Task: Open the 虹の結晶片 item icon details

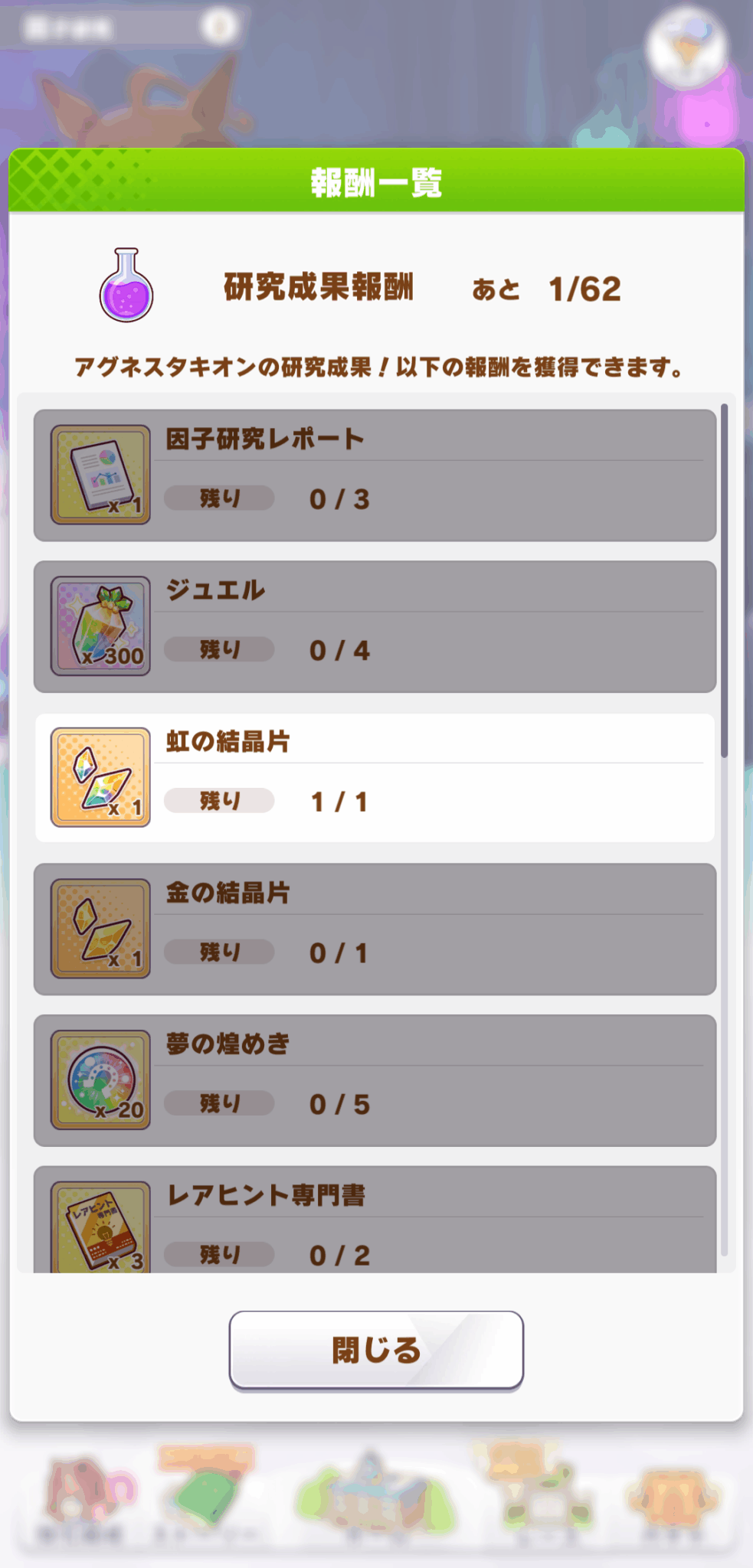Action: 100,777
